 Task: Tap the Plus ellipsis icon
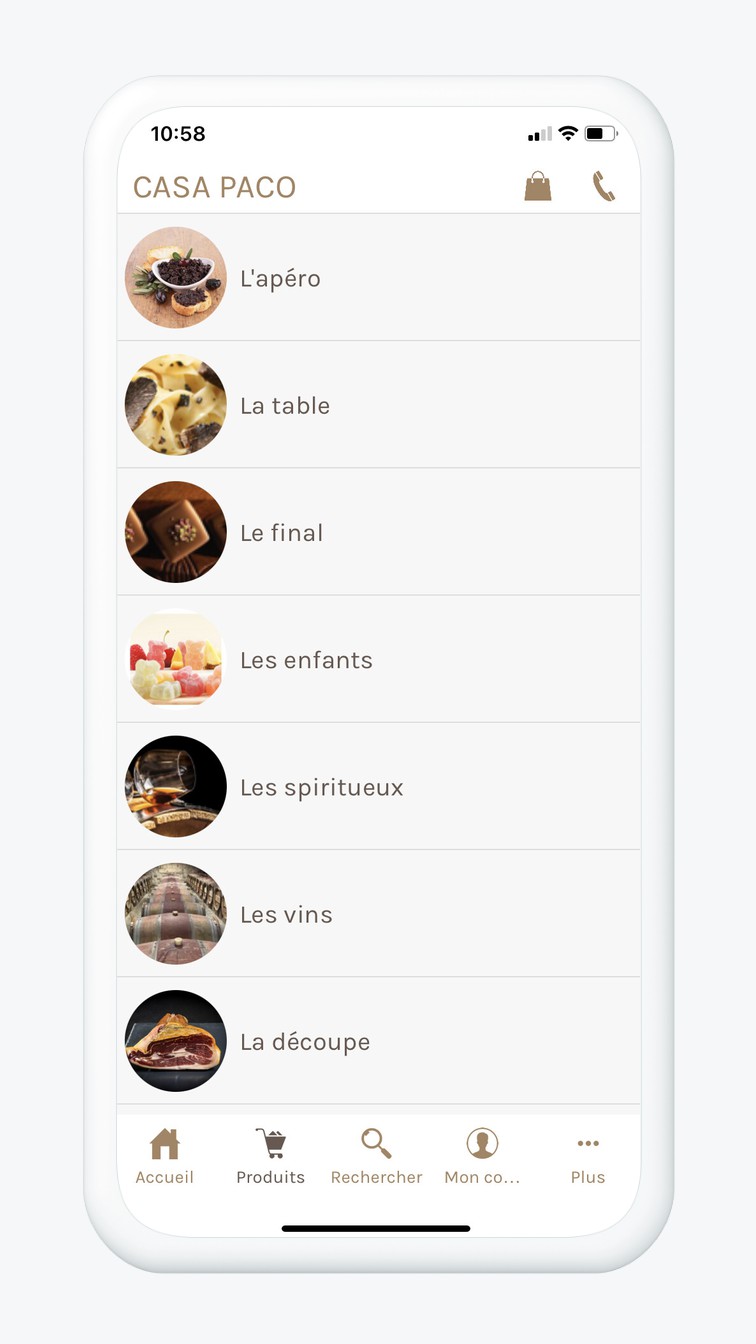(587, 1143)
